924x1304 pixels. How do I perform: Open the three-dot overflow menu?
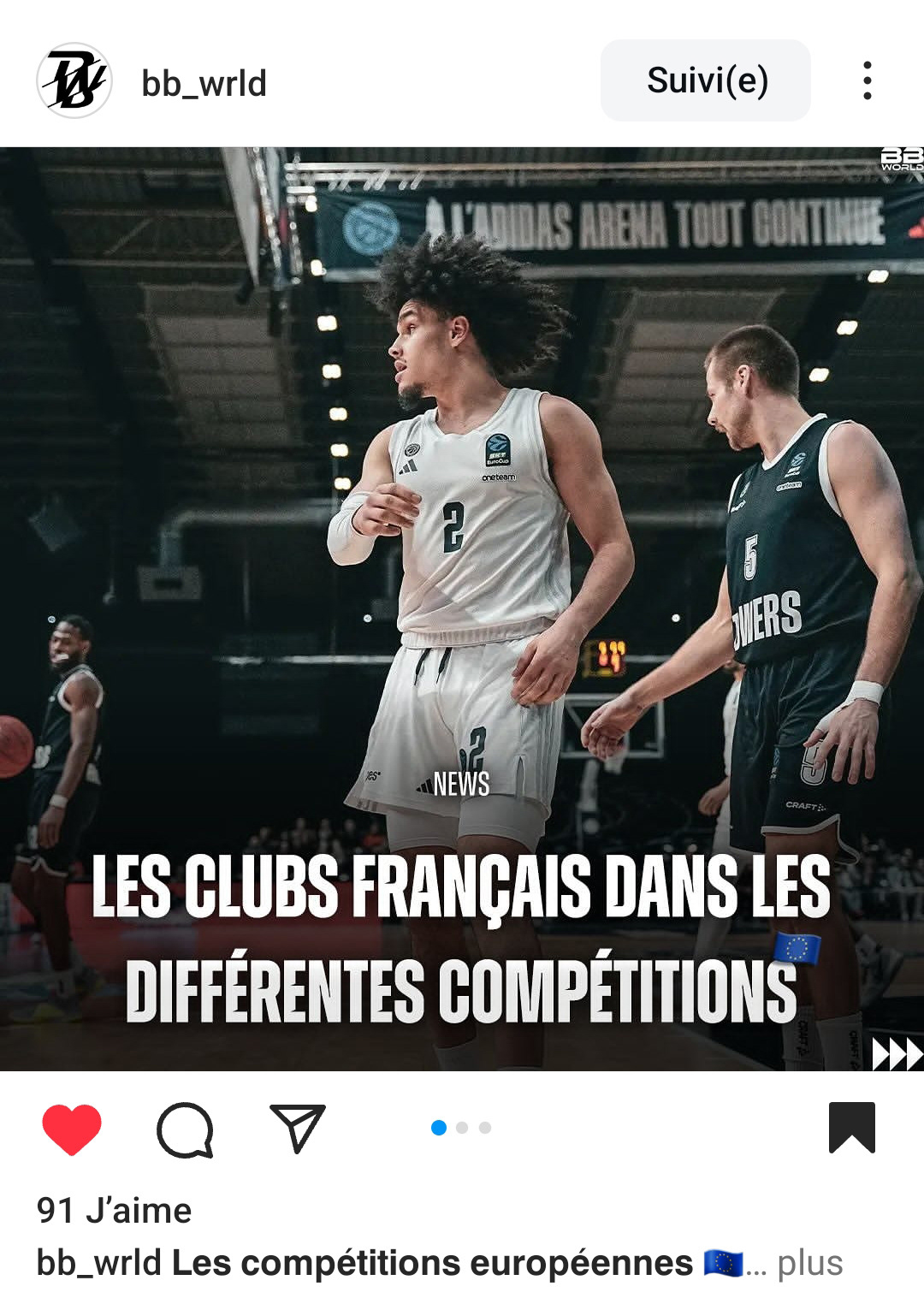867,80
